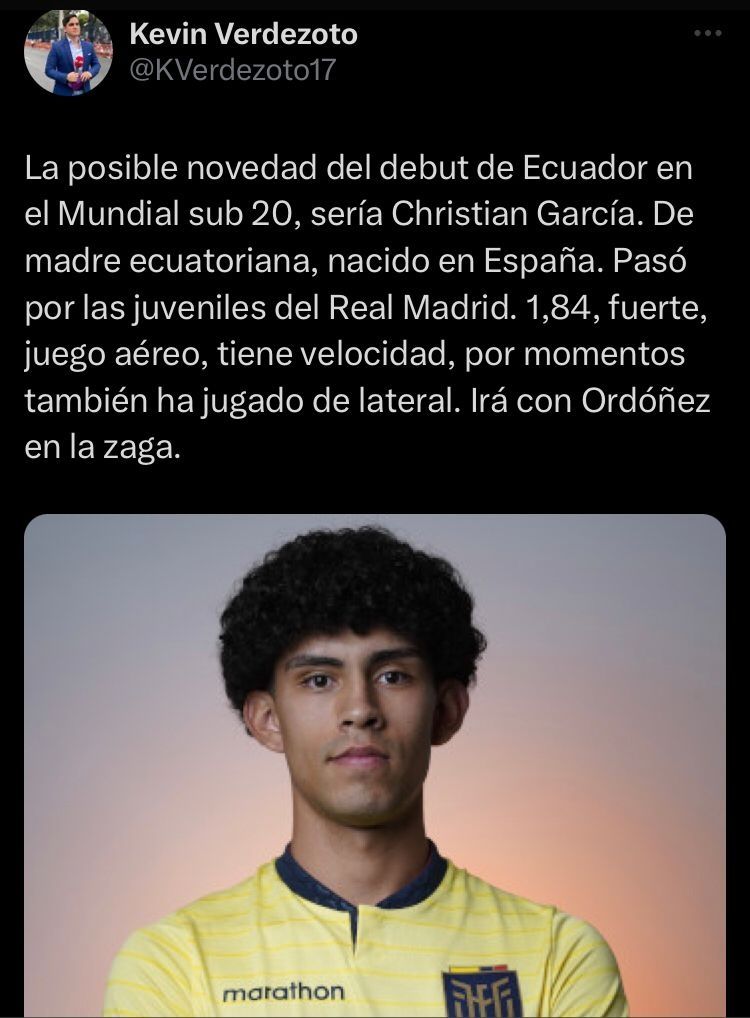Screen dimensions: 750x1018
Task: Open the tweet's three-dot overflow menu
Action: coord(707,34)
